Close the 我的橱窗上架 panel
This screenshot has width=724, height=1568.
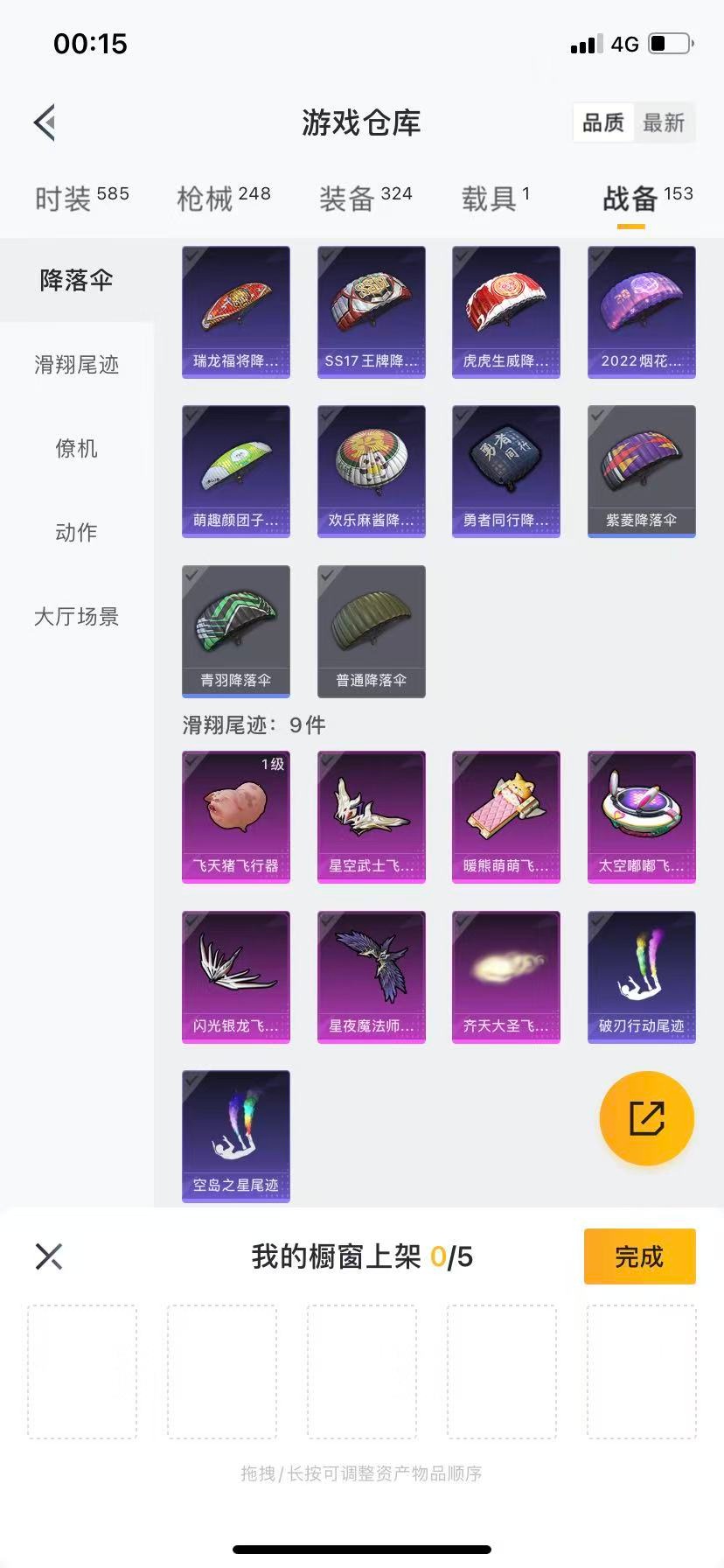pos(49,1256)
